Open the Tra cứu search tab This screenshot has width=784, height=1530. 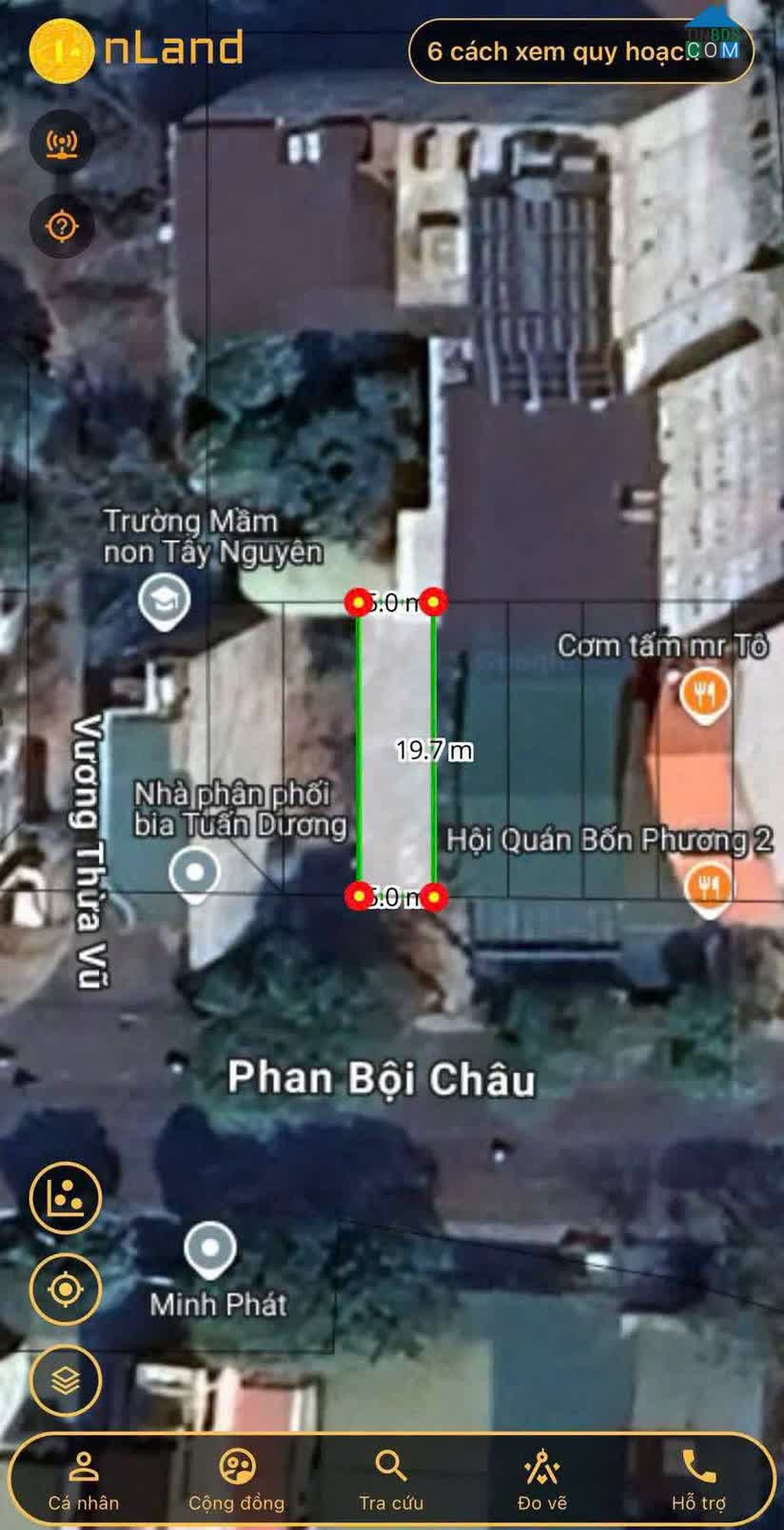point(390,1481)
